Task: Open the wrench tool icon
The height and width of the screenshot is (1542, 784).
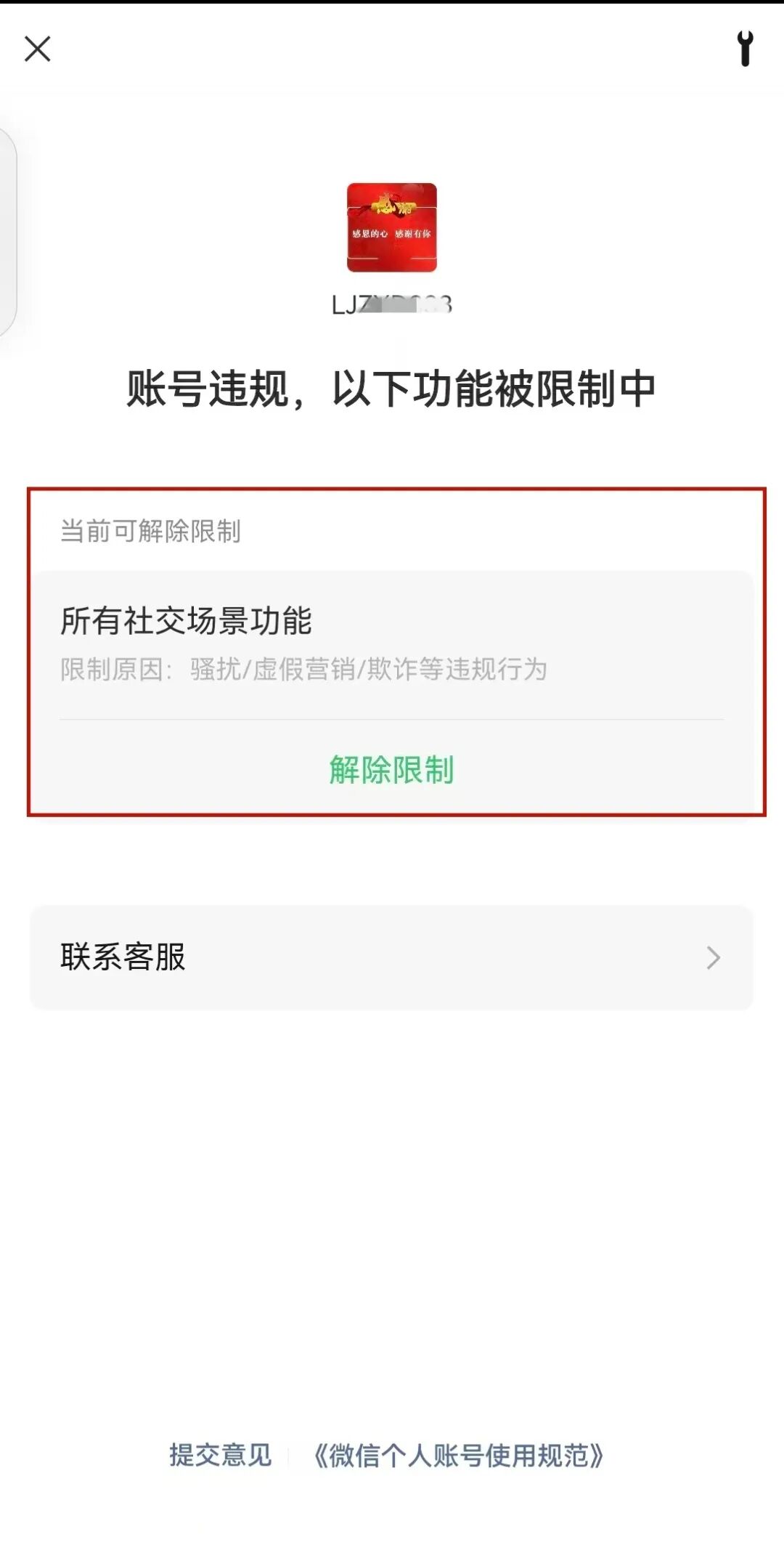Action: pos(745,49)
